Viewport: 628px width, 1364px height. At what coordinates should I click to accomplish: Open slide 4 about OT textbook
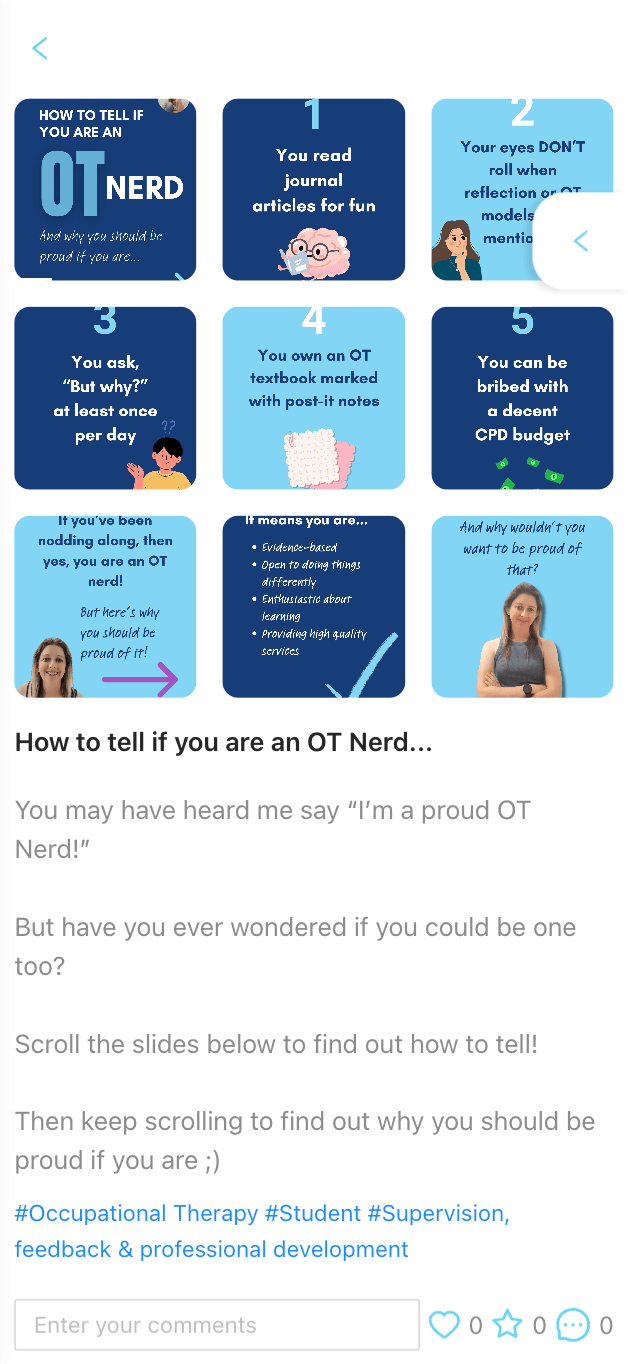[313, 398]
